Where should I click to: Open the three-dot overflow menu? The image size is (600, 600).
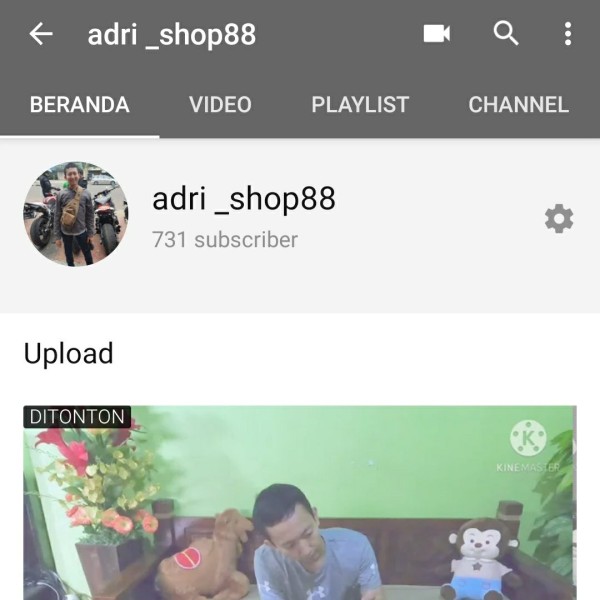(567, 34)
